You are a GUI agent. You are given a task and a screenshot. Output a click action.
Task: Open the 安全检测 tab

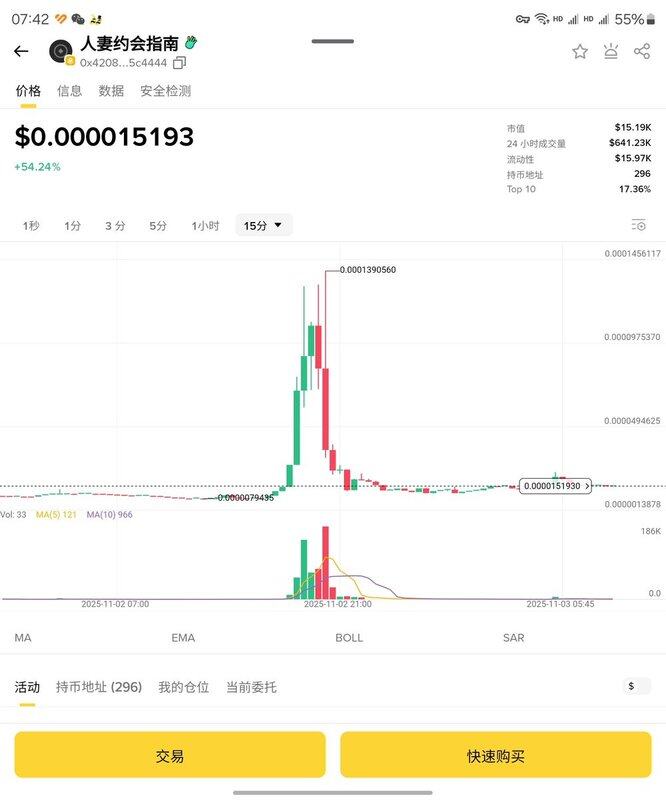click(165, 91)
